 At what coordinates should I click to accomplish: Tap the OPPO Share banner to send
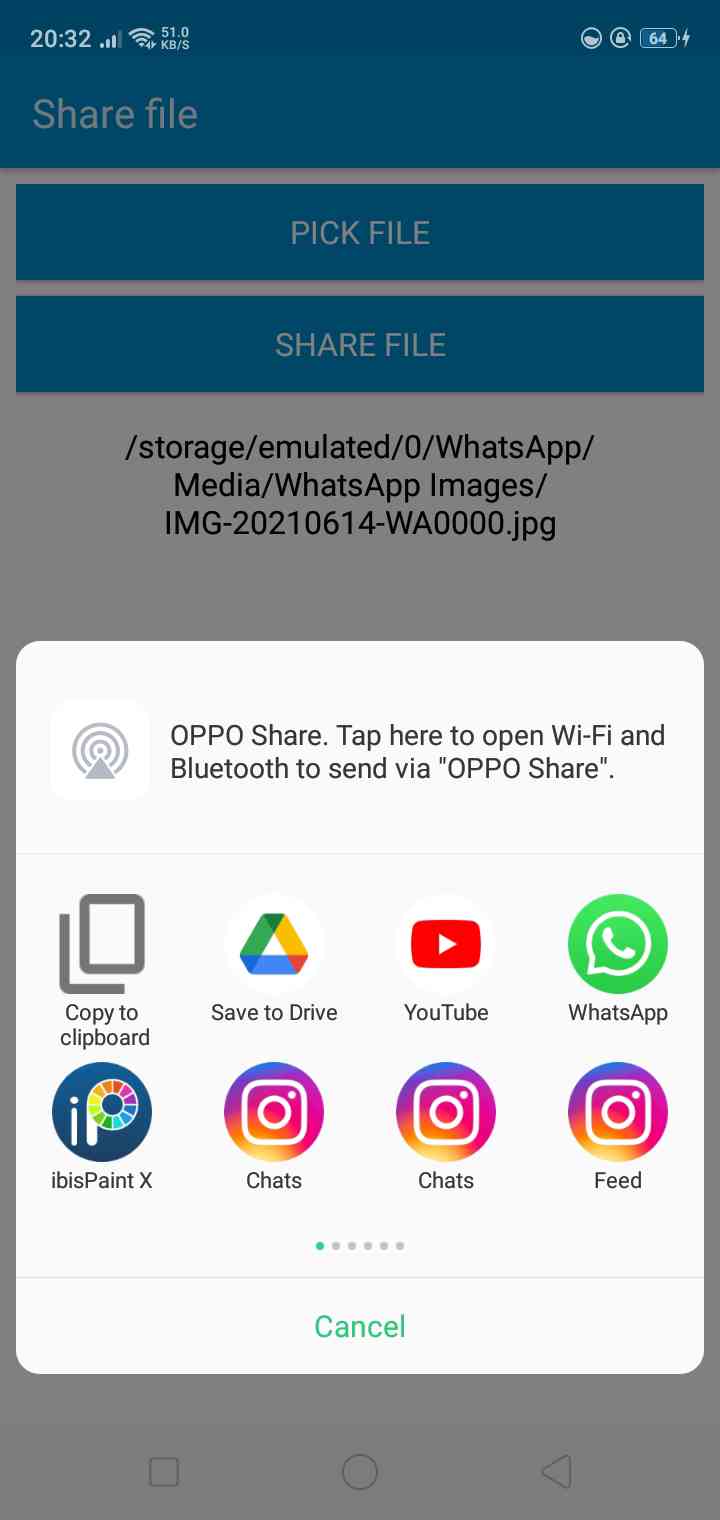click(360, 751)
